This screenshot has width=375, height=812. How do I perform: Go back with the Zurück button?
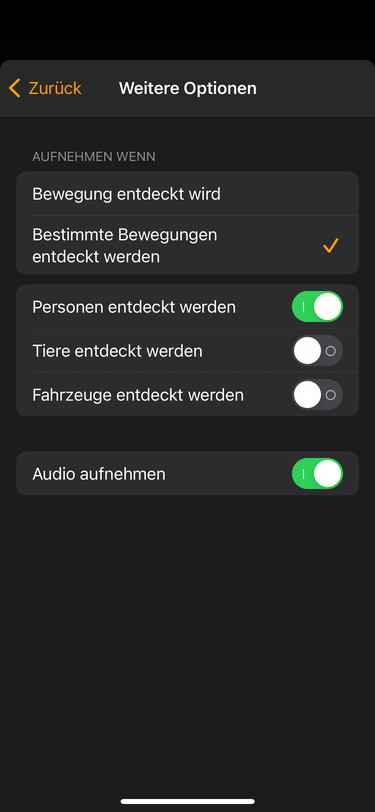click(45, 88)
